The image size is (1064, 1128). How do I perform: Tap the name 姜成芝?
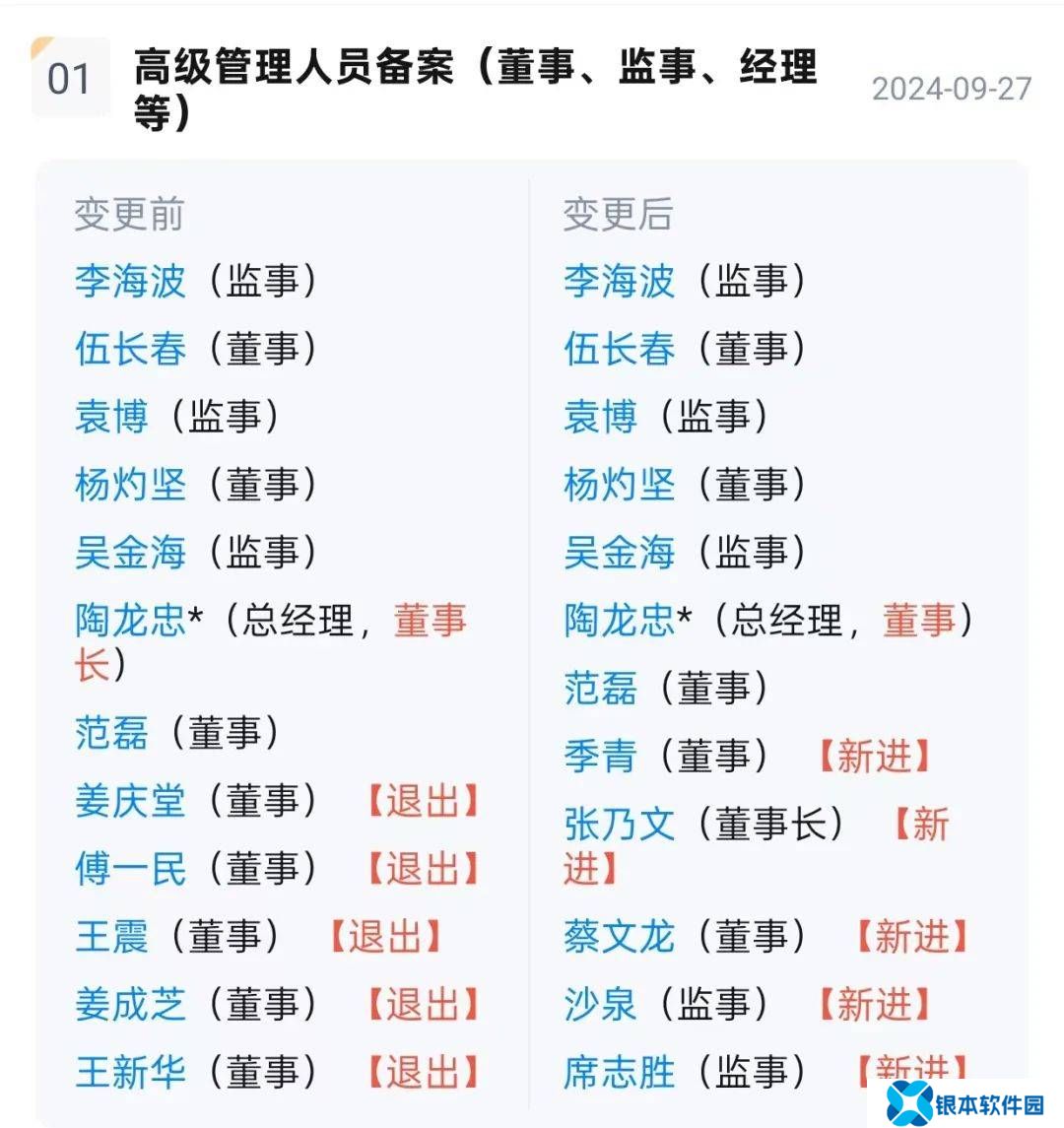tap(130, 1004)
